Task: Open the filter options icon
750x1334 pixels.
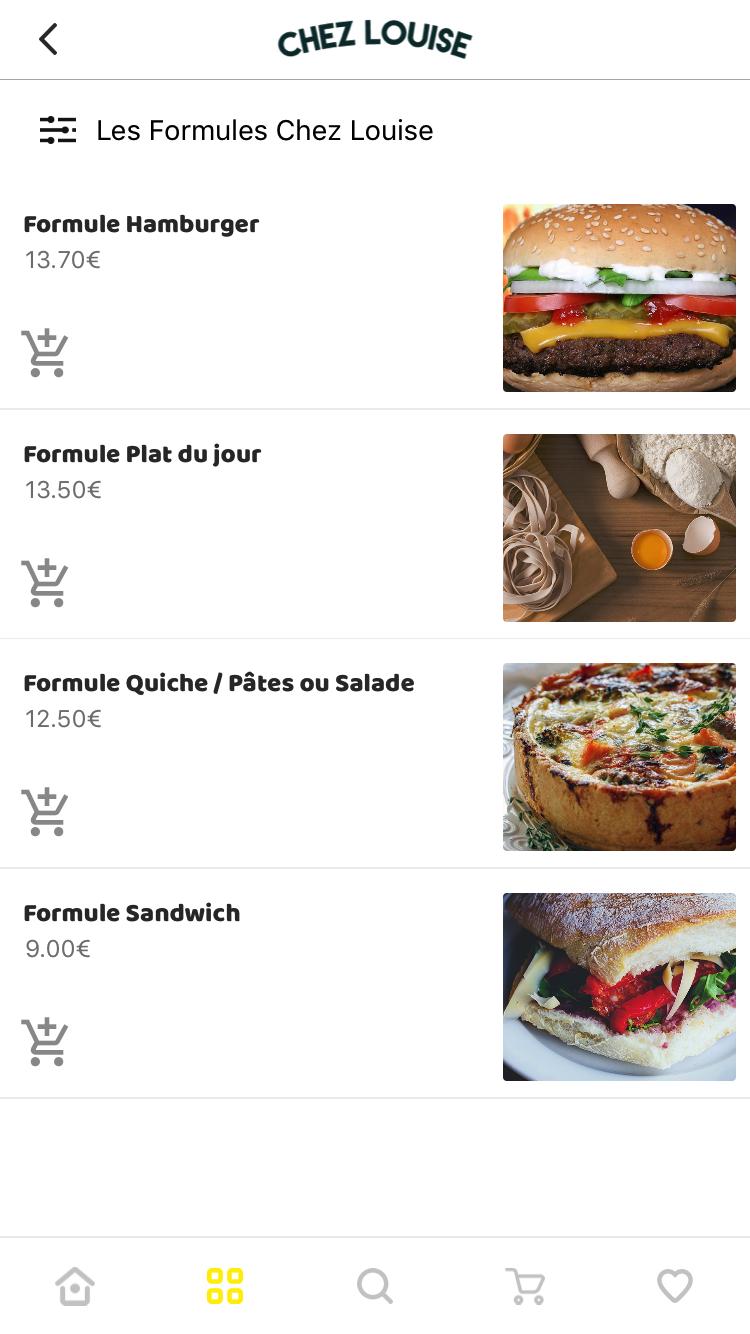Action: (x=58, y=130)
